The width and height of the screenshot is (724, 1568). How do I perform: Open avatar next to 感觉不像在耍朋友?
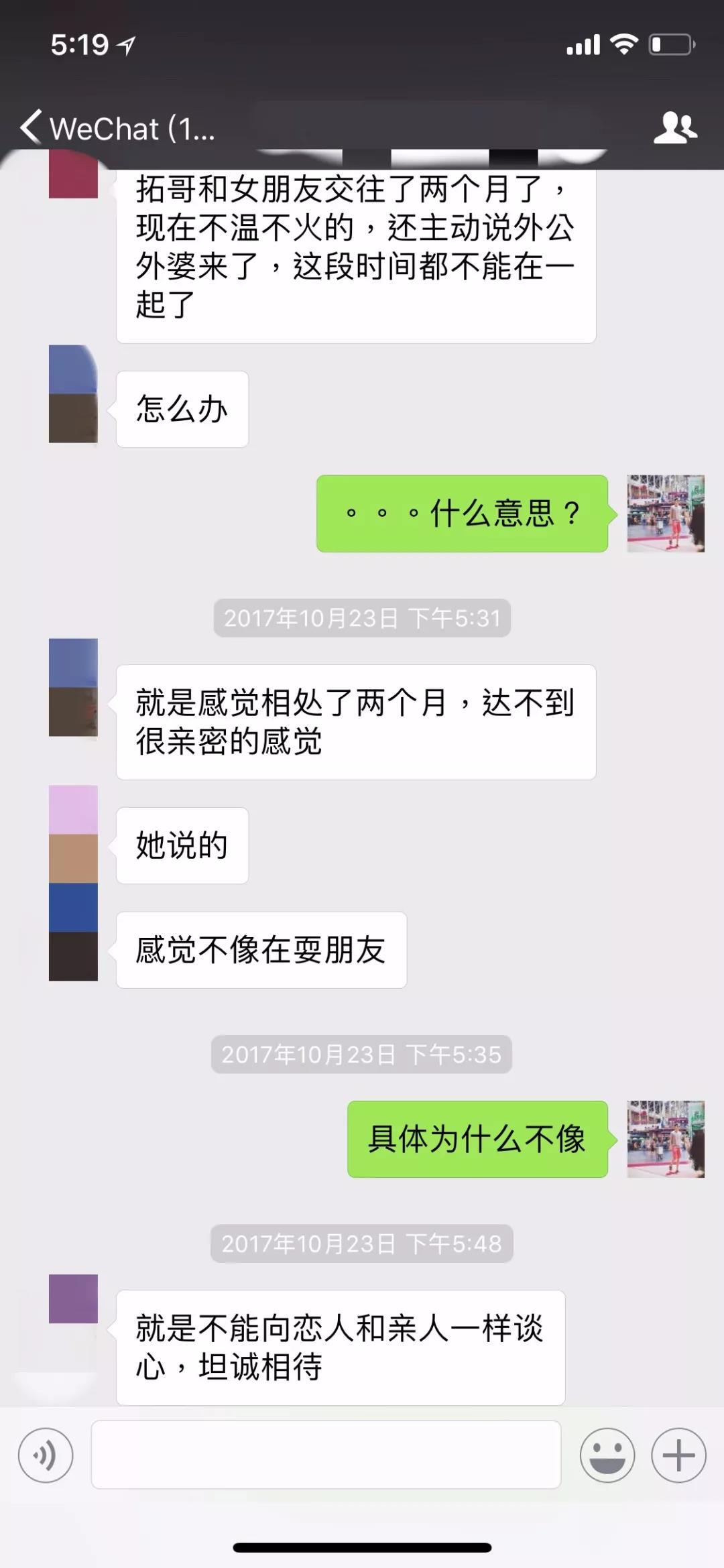73,933
